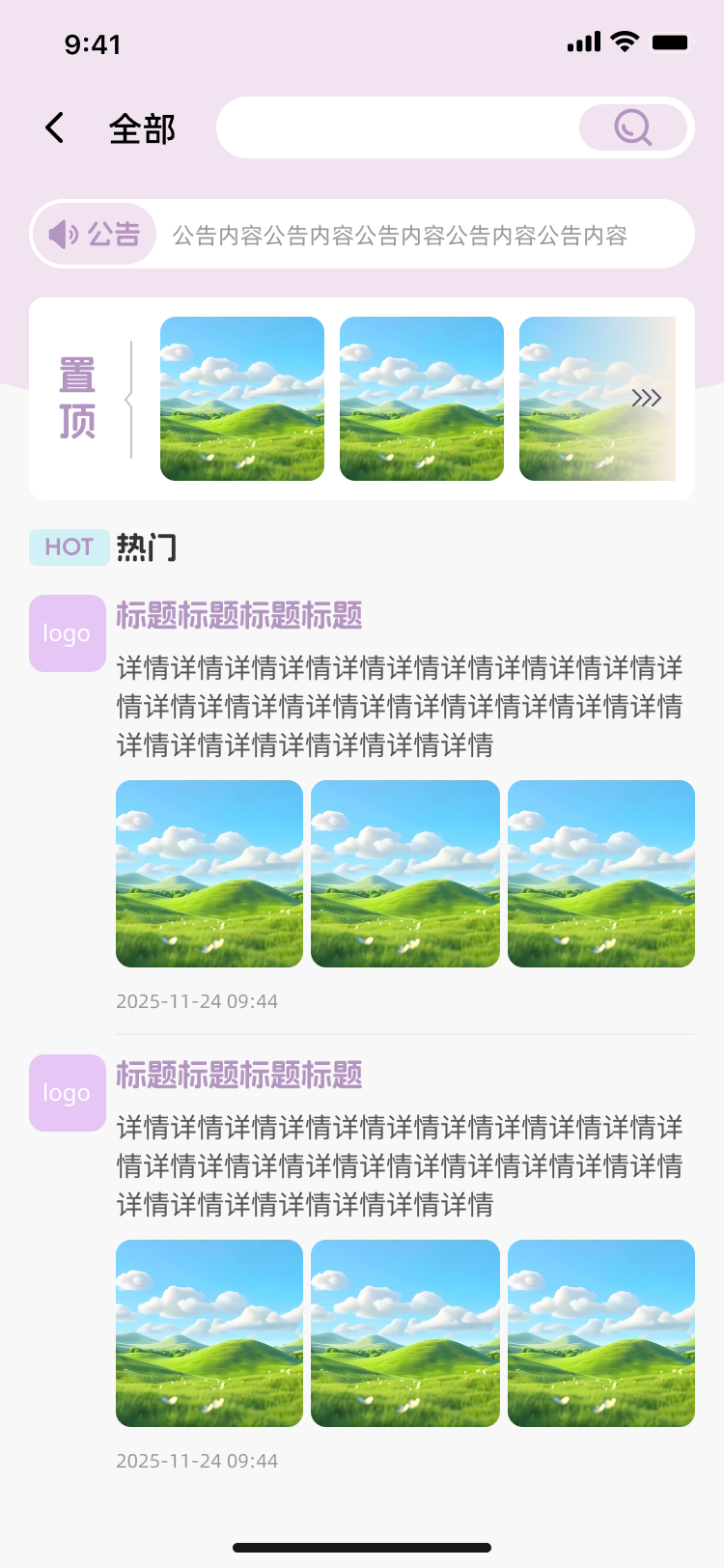Image resolution: width=724 pixels, height=1568 pixels.
Task: View the first image of the first post
Action: (209, 874)
